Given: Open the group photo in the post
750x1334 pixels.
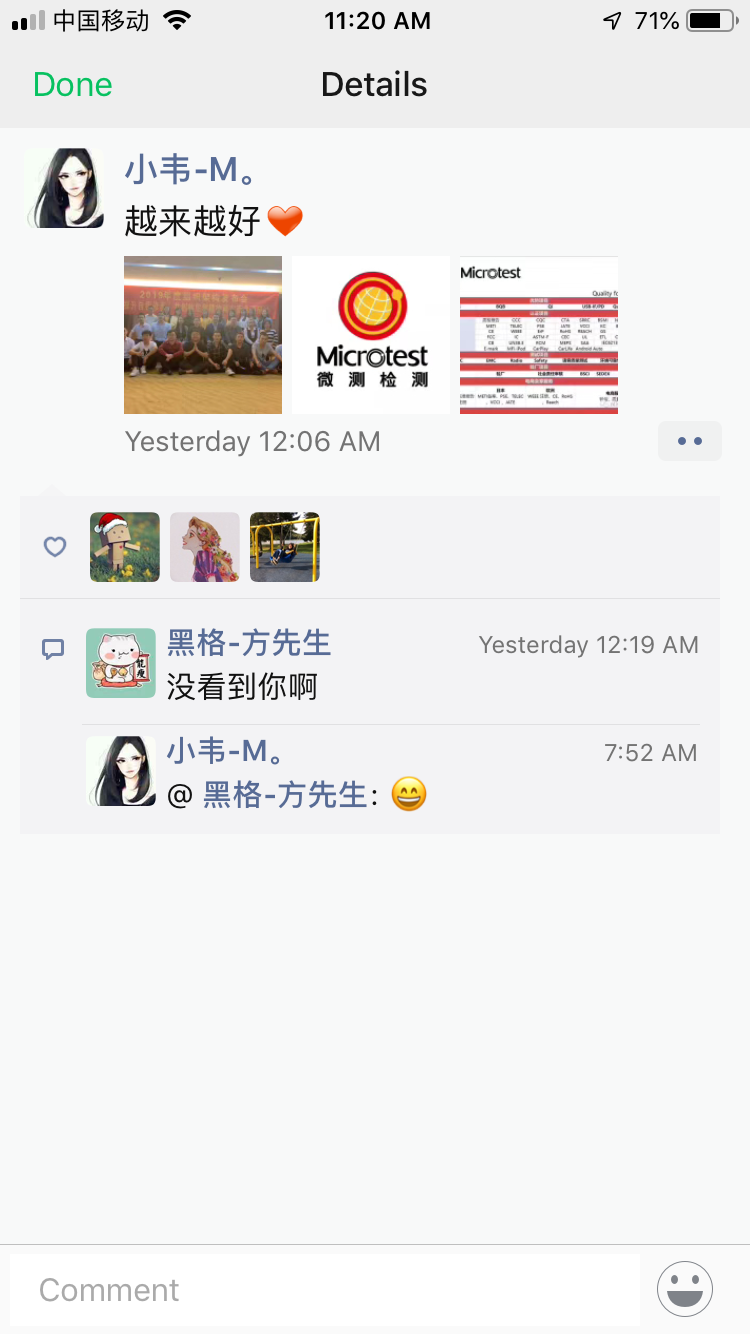Looking at the screenshot, I should [x=203, y=335].
